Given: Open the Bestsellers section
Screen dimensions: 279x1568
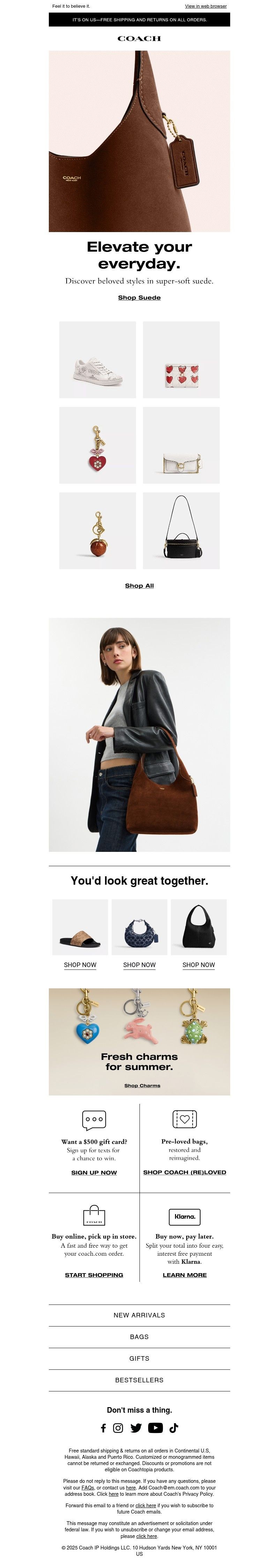Looking at the screenshot, I should click(139, 1380).
